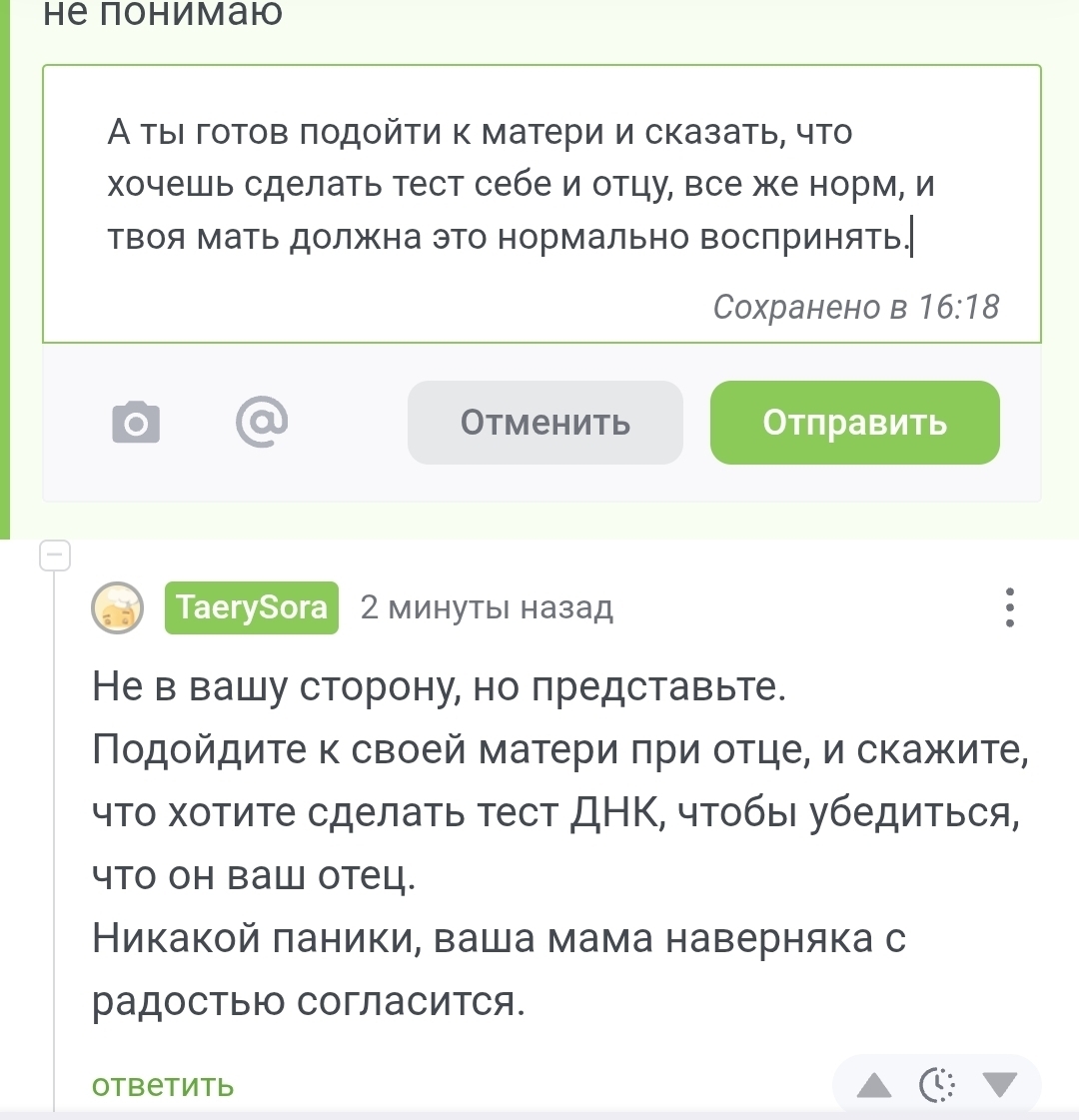Send the comment with Отправить
Image resolution: width=1079 pixels, height=1120 pixels.
854,423
